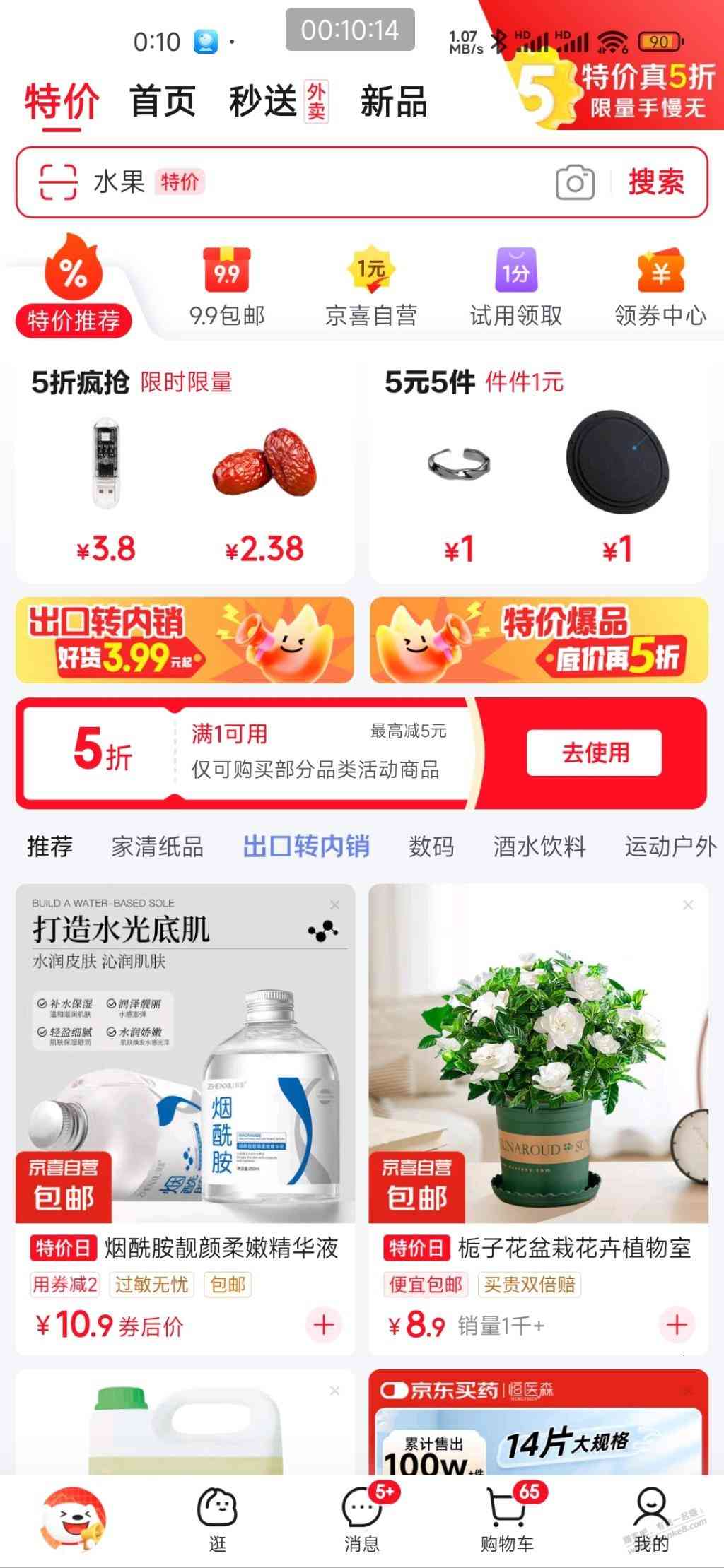Image resolution: width=724 pixels, height=1568 pixels.
Task: Switch to the 首页 top tab
Action: point(163,101)
